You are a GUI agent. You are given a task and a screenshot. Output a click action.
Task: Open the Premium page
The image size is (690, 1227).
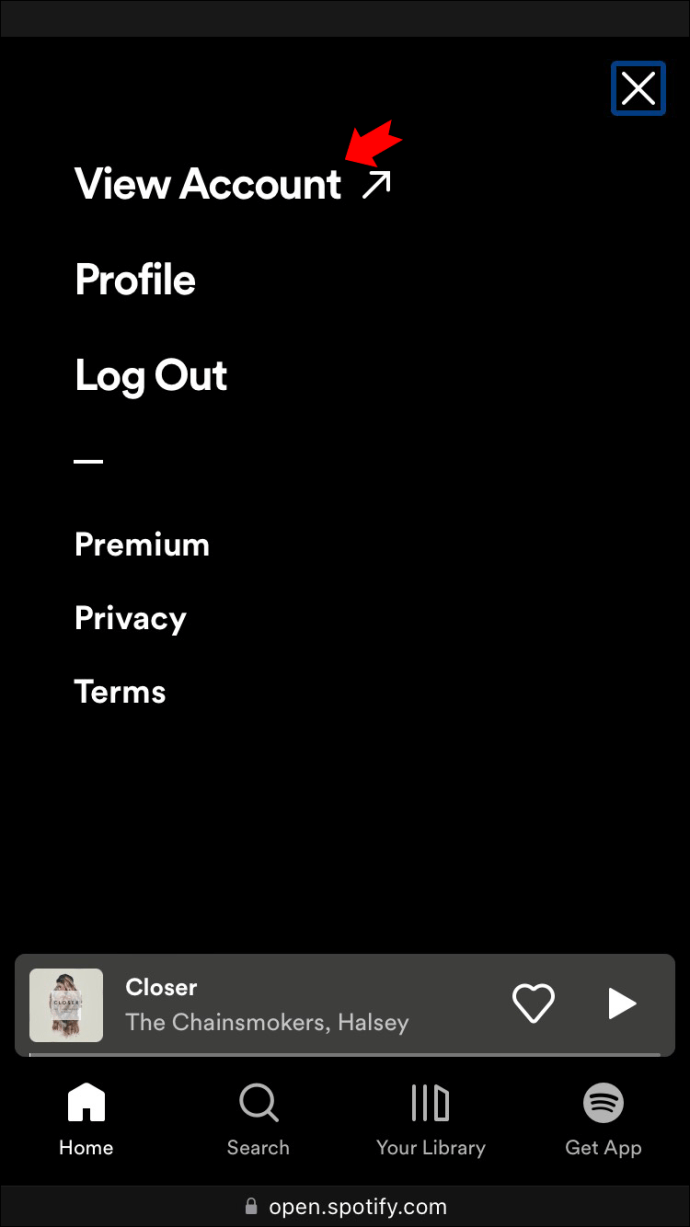tap(142, 545)
